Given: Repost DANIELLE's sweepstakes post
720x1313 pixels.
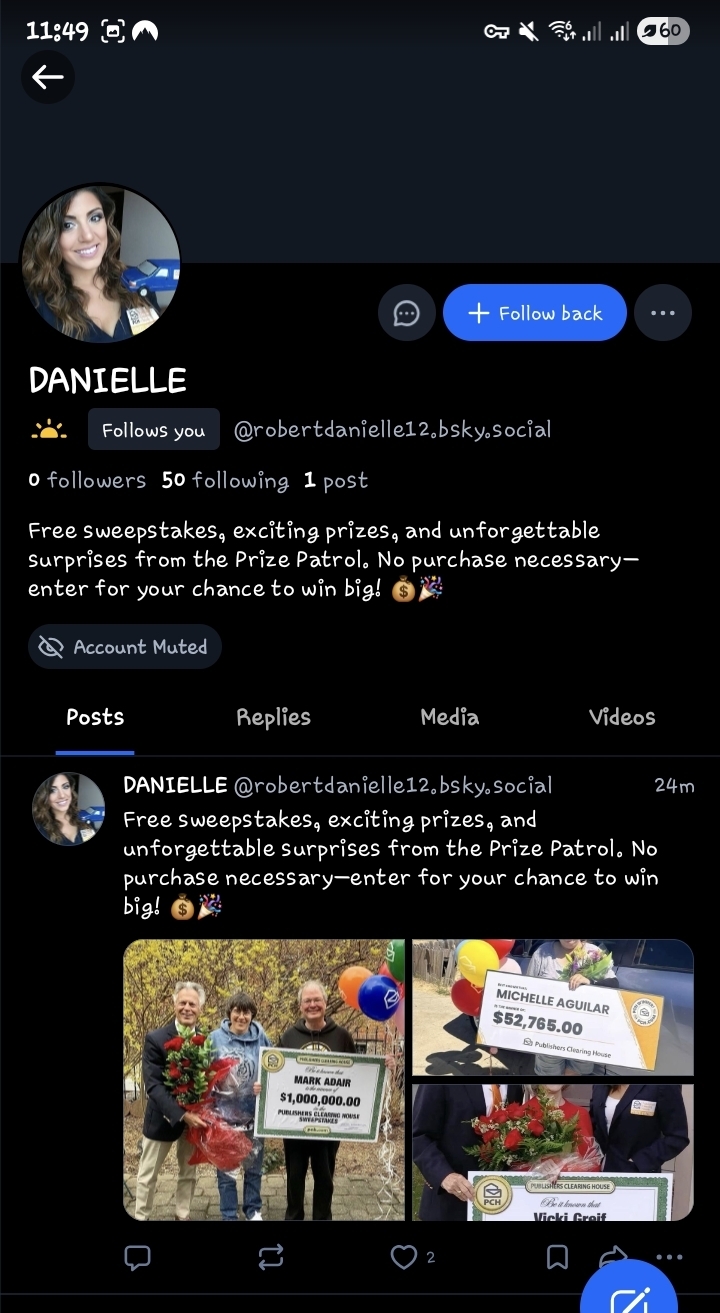Looking at the screenshot, I should pos(271,1257).
